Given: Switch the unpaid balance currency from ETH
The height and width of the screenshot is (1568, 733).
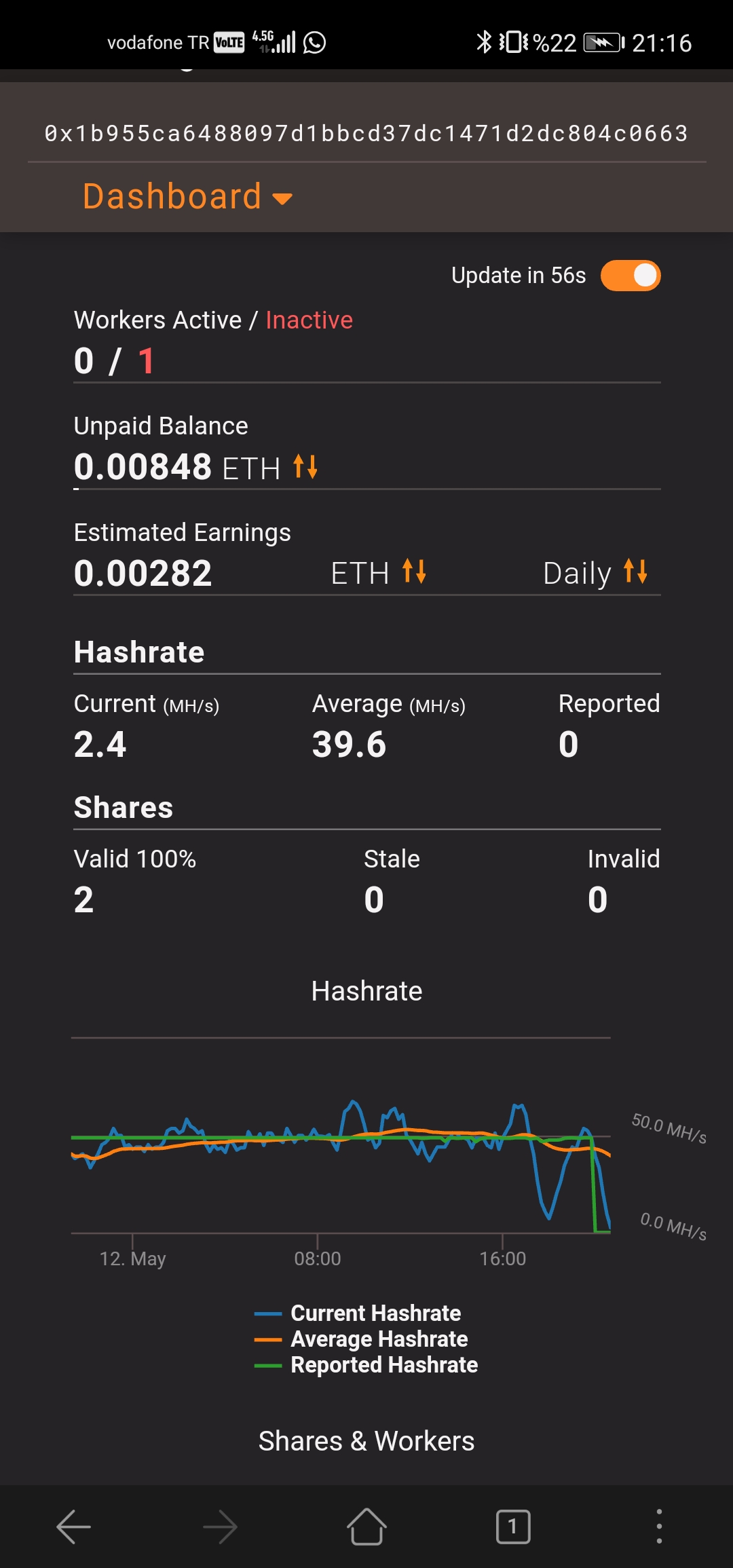Looking at the screenshot, I should [x=305, y=467].
